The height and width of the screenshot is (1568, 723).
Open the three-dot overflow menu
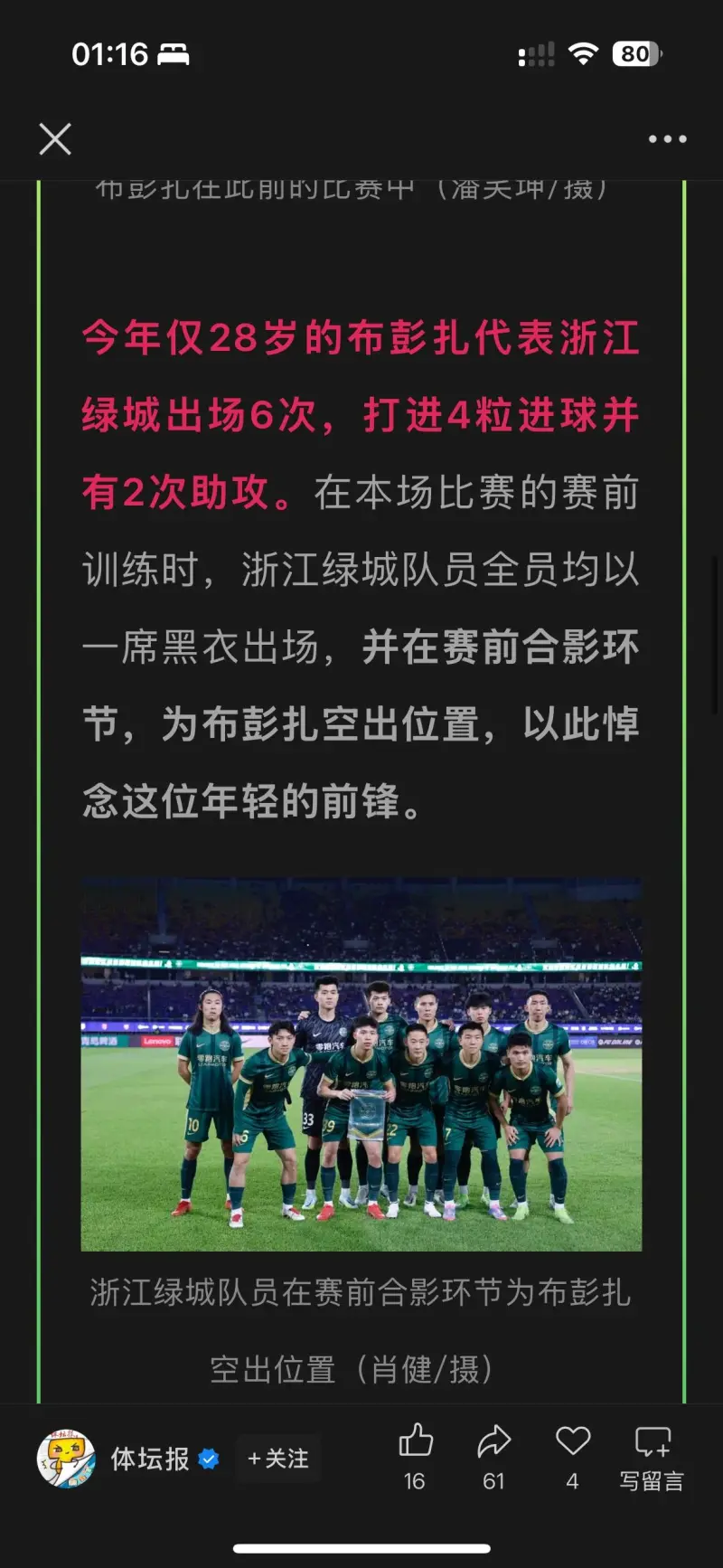(667, 139)
